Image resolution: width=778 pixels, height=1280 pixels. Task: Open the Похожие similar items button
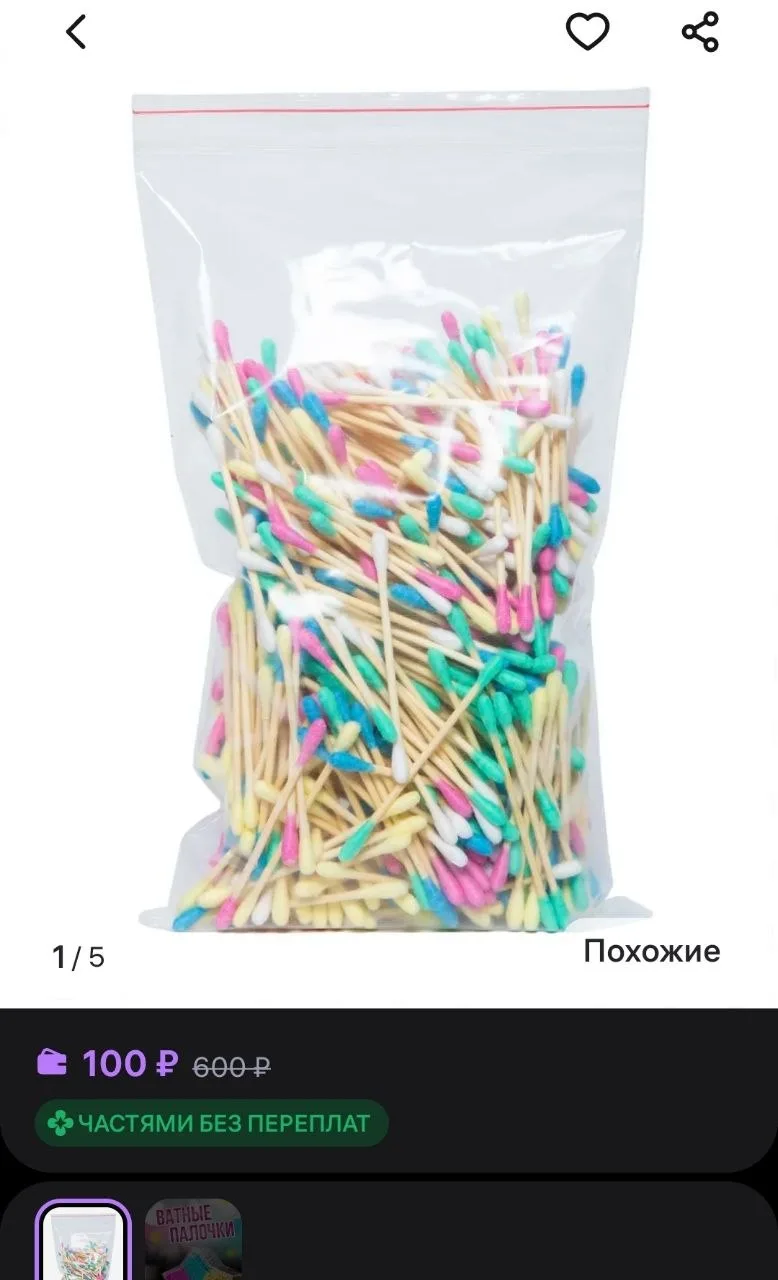[x=651, y=951]
